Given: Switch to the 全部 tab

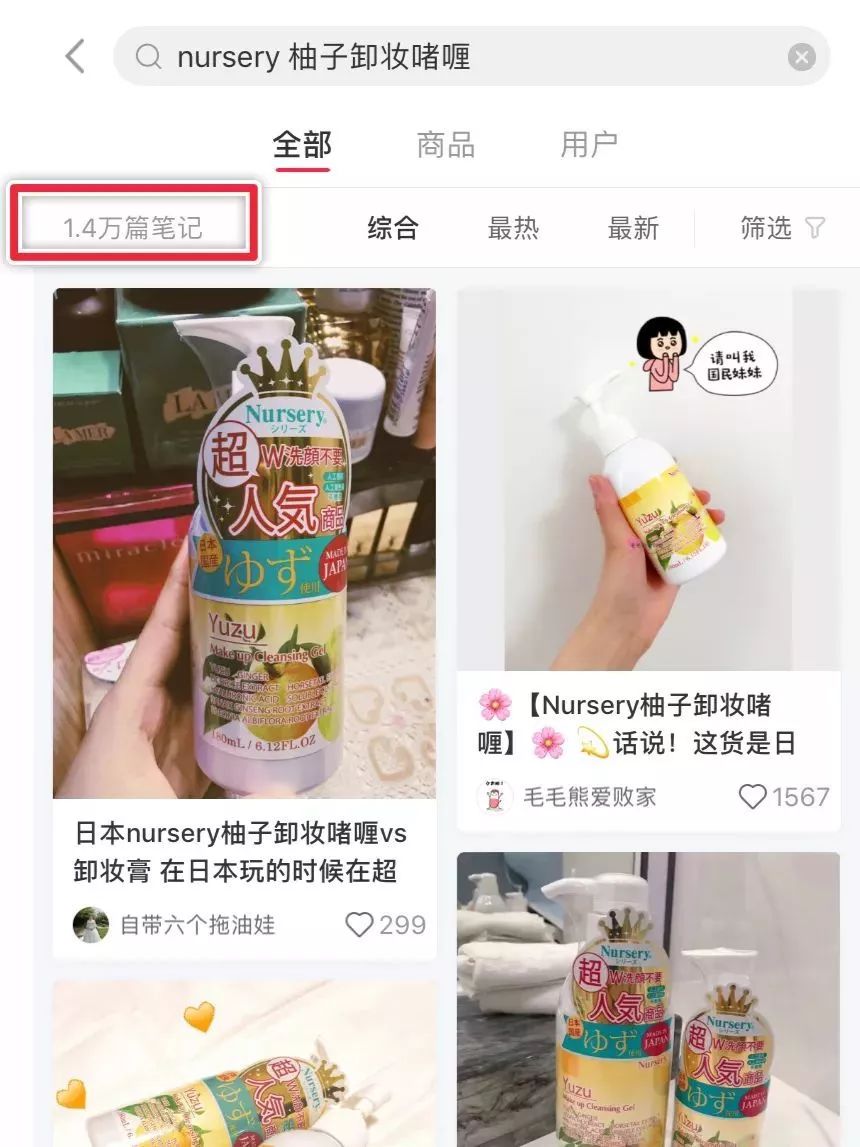Looking at the screenshot, I should click(301, 145).
